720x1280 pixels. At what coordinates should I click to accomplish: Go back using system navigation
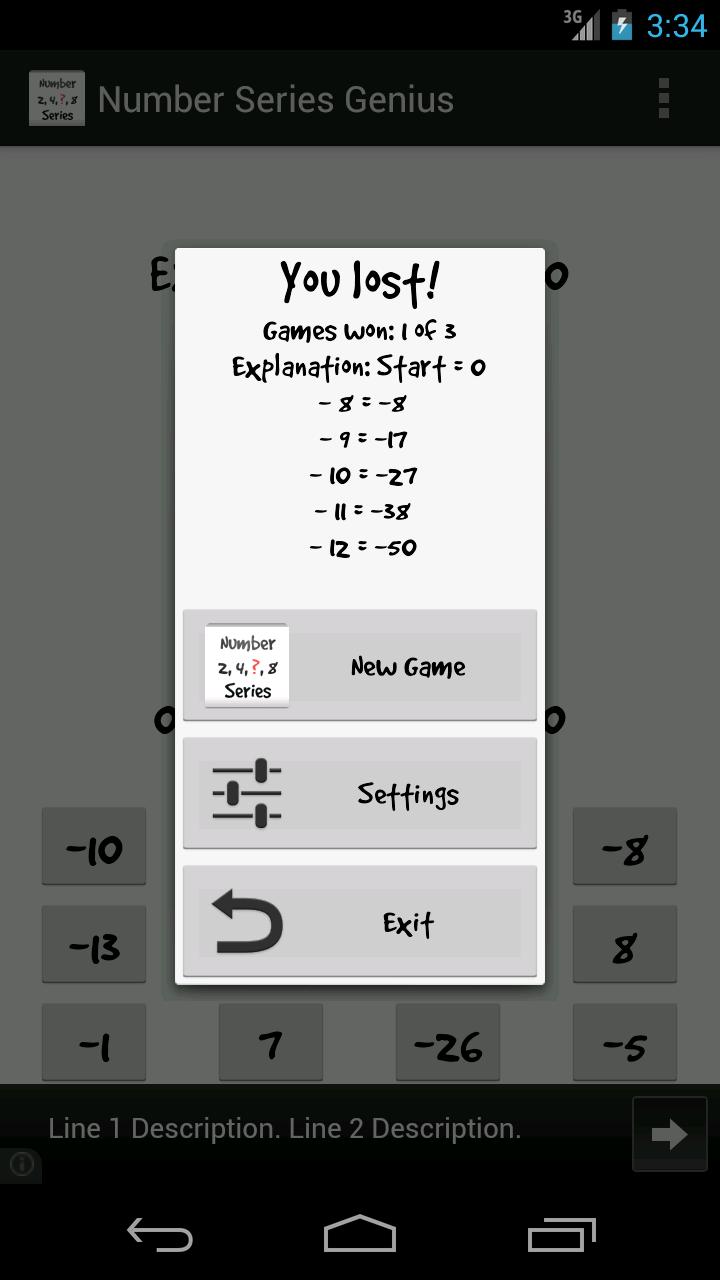(x=160, y=1236)
